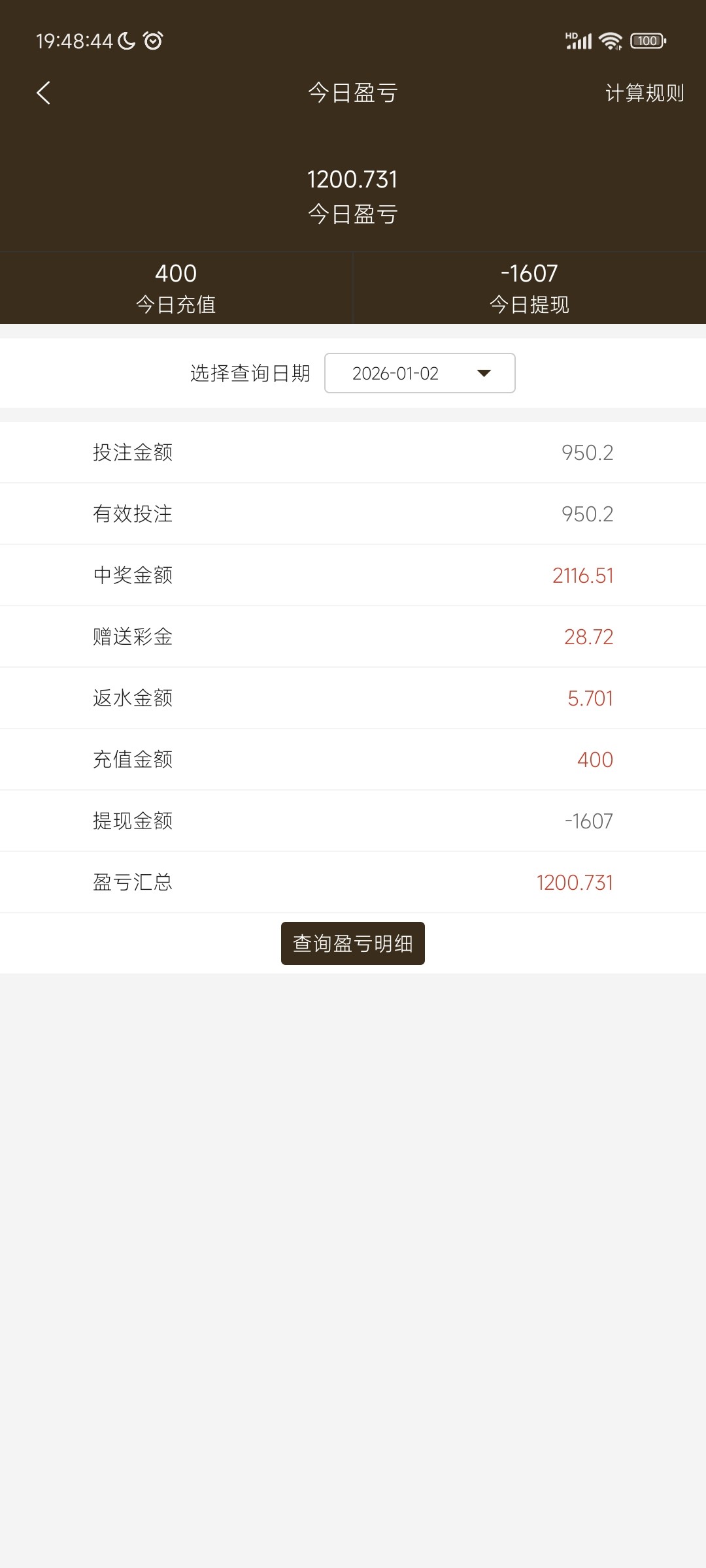Viewport: 706px width, 1568px height.
Task: Expand the query date dropdown 2026-01-02
Action: (420, 373)
